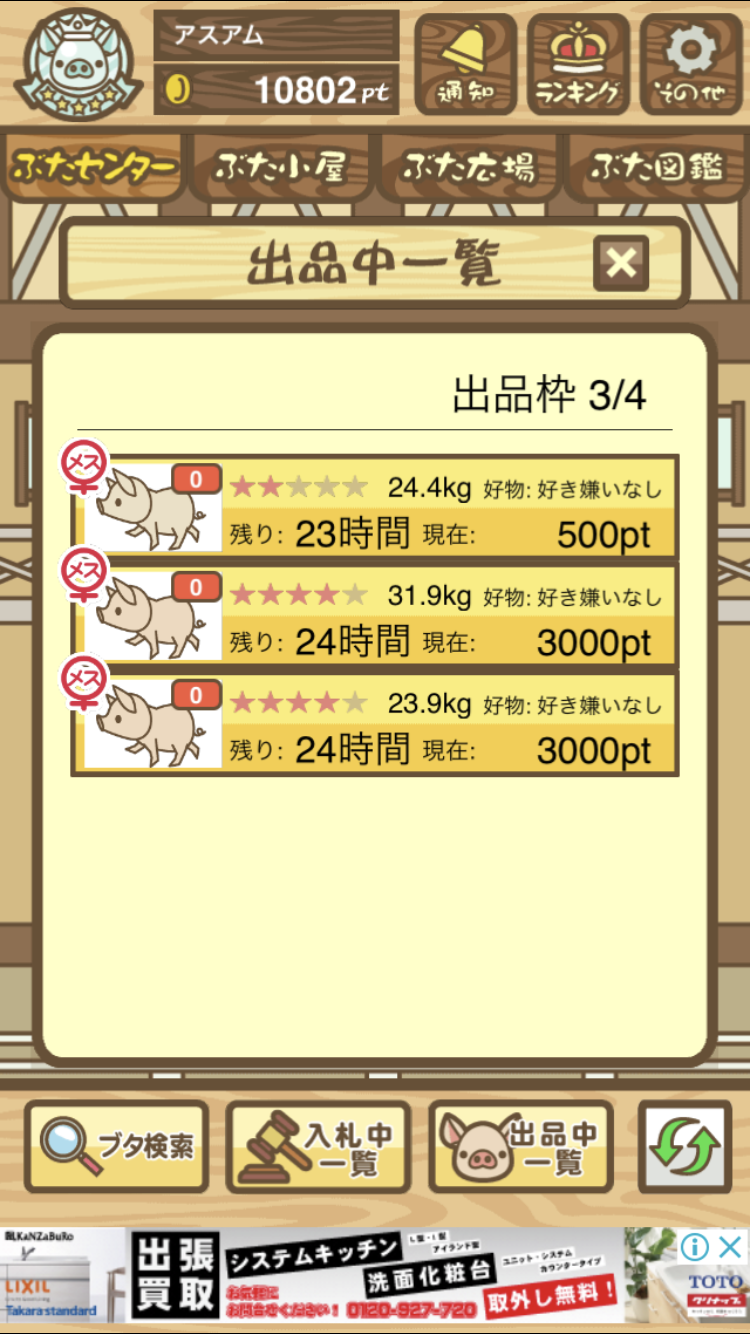Image resolution: width=750 pixels, height=1334 pixels.
Task: Open the ランキング ranking button
Action: point(578,64)
